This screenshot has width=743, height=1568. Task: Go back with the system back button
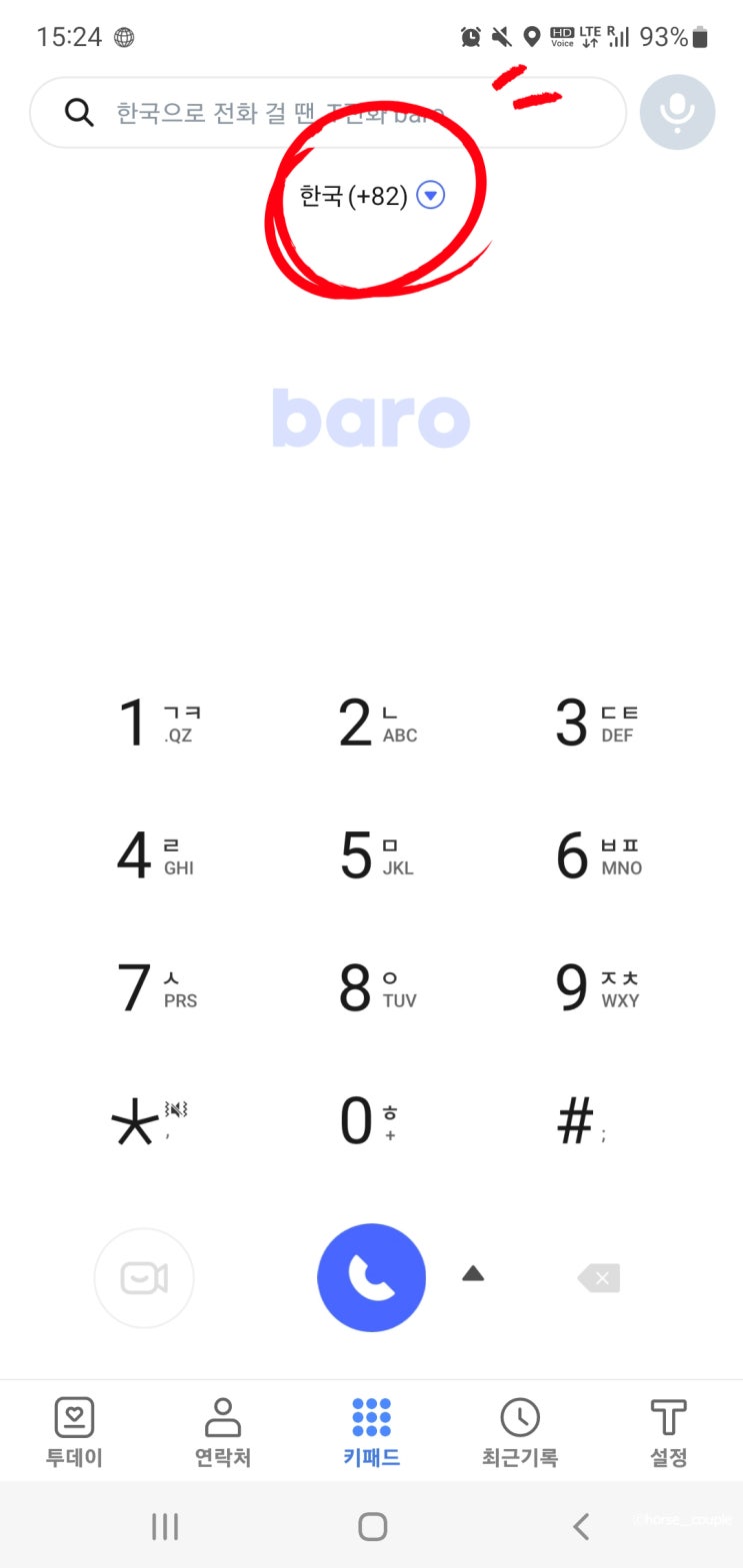point(581,1526)
